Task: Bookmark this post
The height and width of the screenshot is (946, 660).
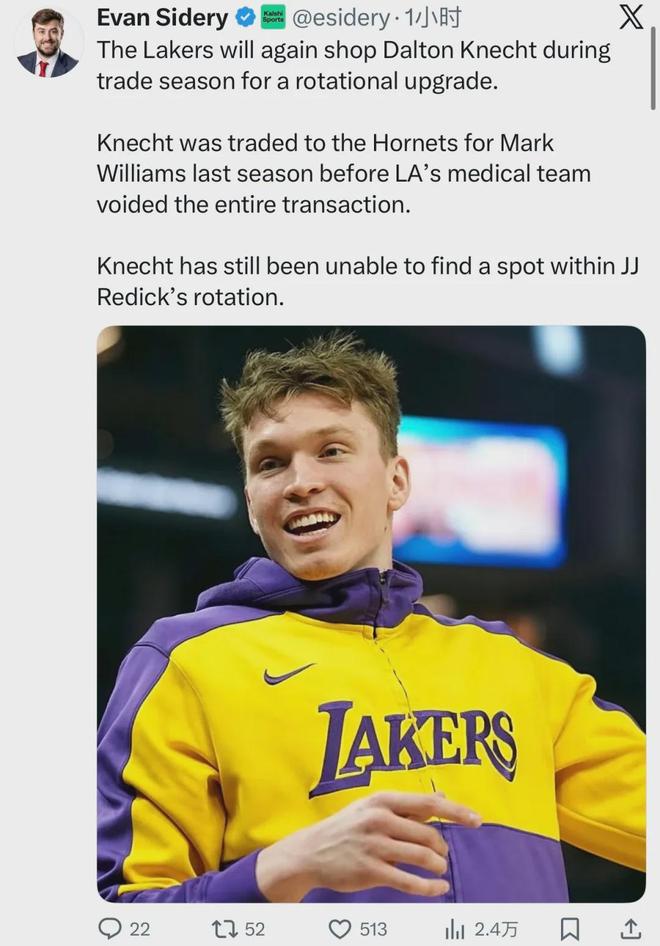Action: pyautogui.click(x=569, y=929)
